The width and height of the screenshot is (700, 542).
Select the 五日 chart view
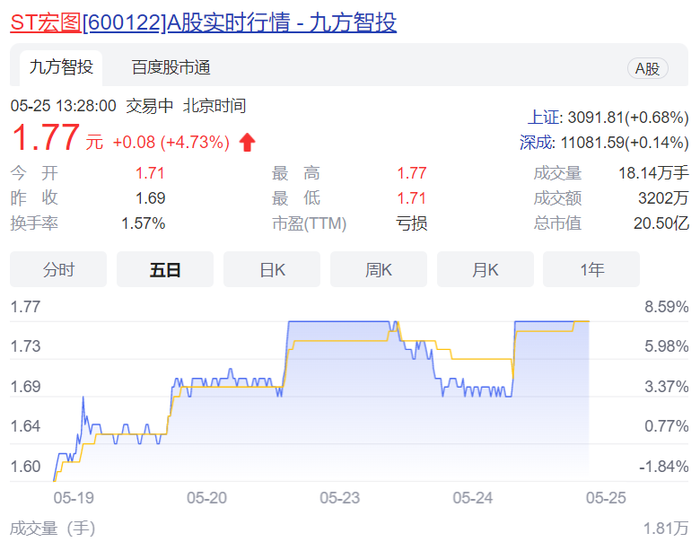(165, 269)
